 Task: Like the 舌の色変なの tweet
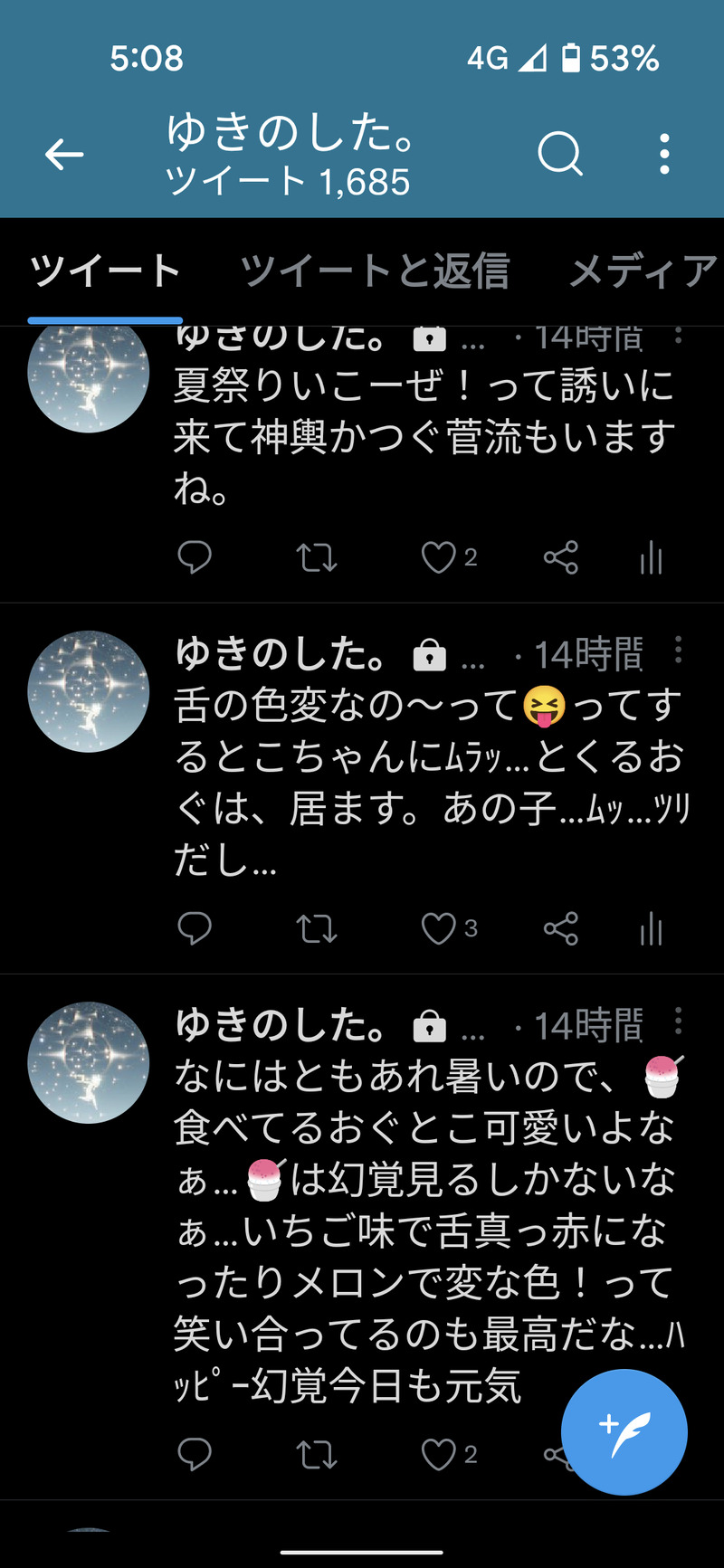tap(439, 928)
